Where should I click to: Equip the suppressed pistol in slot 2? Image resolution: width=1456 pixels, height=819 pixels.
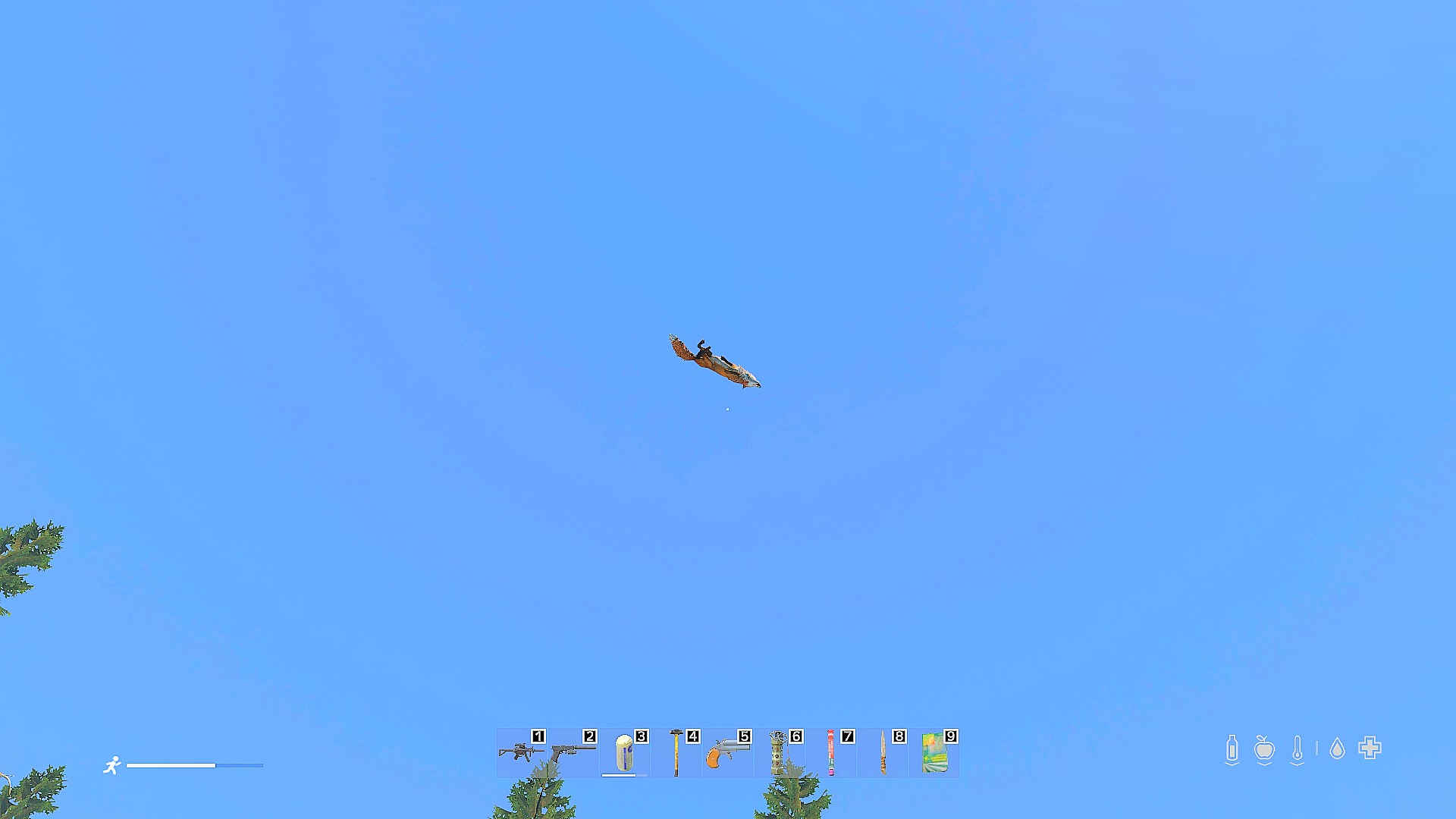(x=573, y=752)
